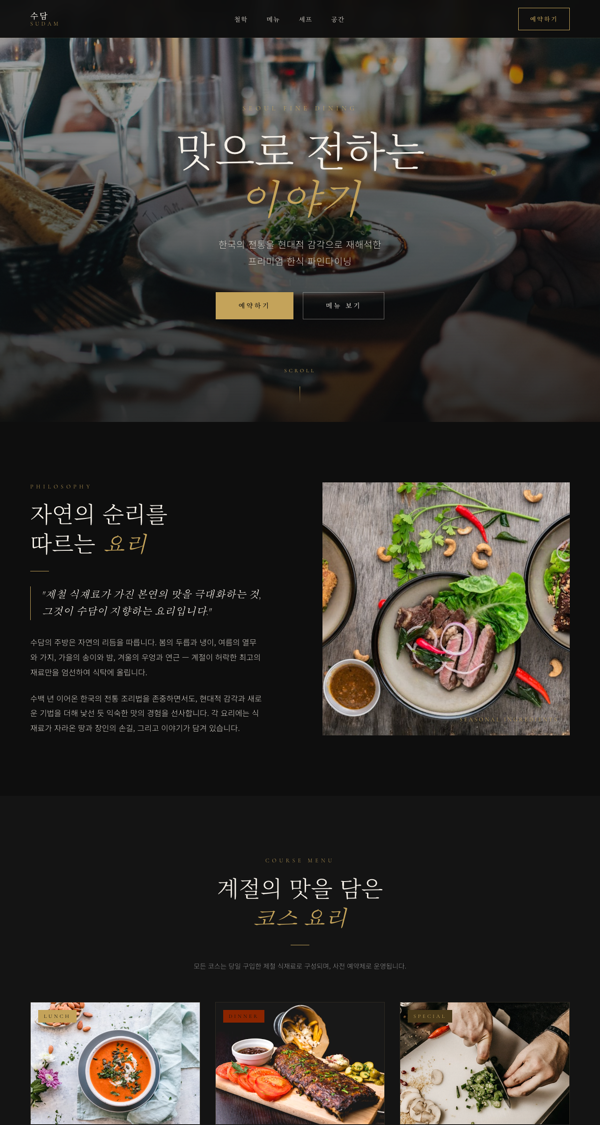Screen dimensions: 600x1125
Task: Tap the gold 예약하기 hero button
Action: [254, 306]
